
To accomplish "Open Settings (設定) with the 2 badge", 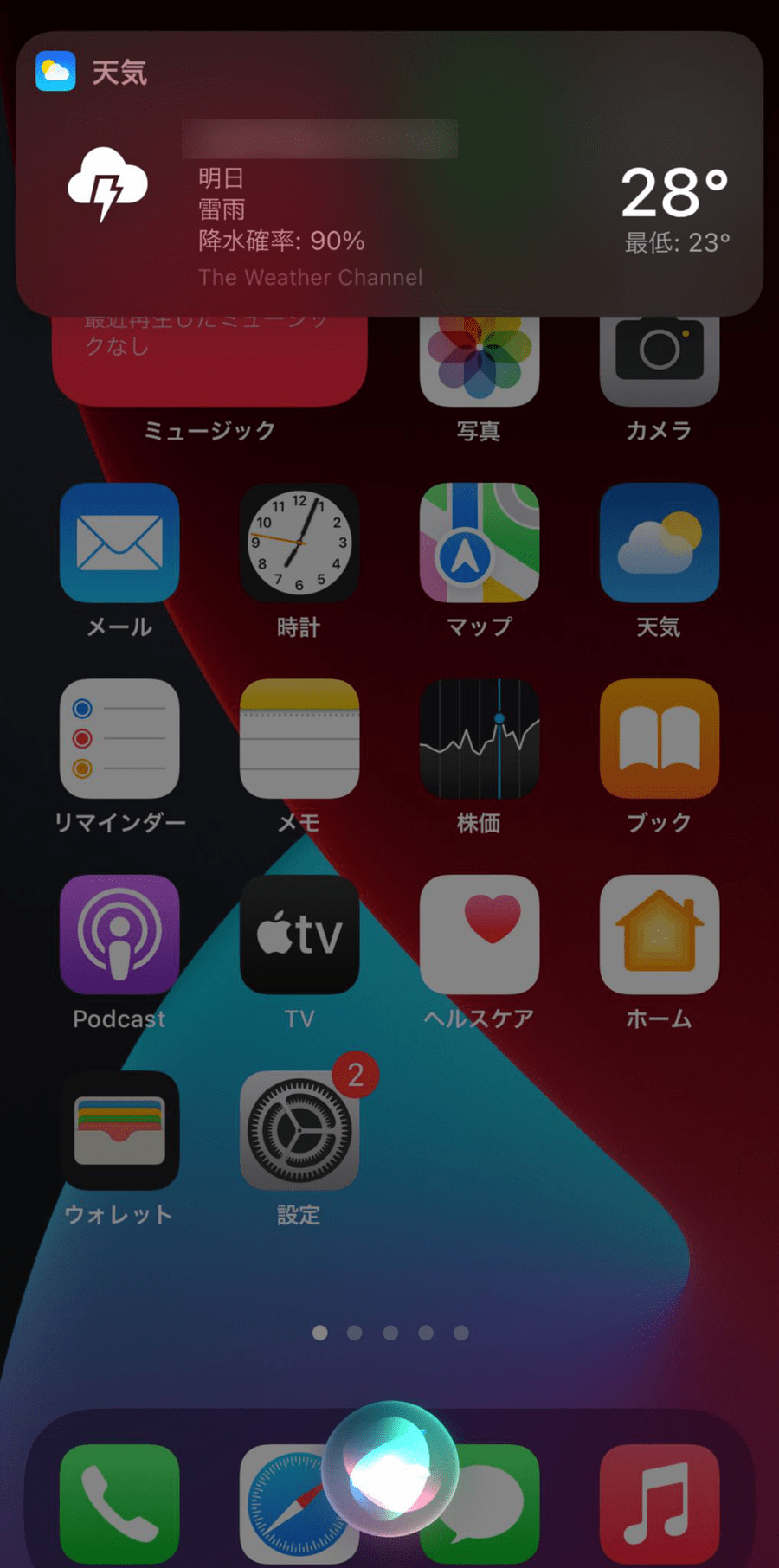I will [x=299, y=1130].
